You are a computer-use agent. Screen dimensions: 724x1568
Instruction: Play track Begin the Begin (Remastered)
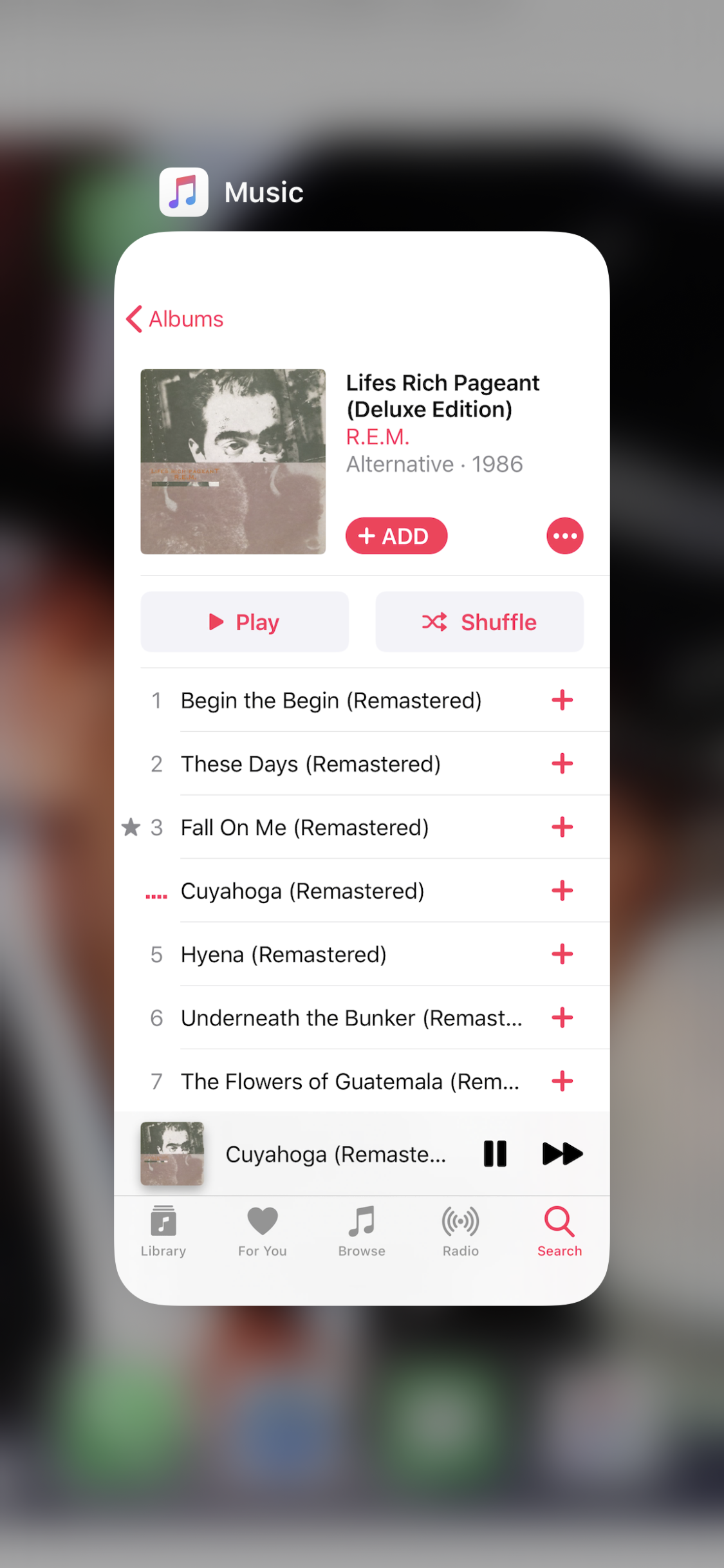point(331,700)
